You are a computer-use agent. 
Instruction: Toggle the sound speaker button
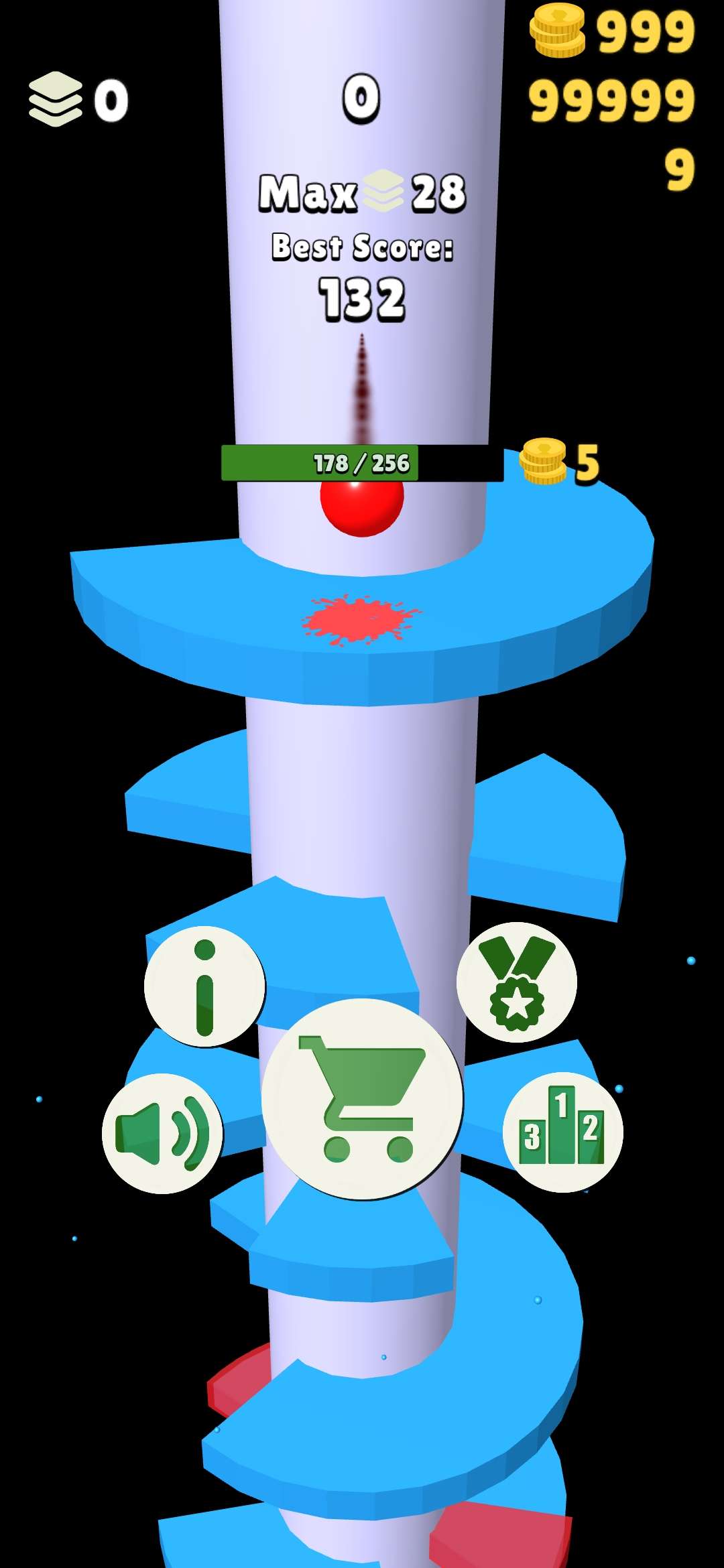pyautogui.click(x=162, y=1133)
